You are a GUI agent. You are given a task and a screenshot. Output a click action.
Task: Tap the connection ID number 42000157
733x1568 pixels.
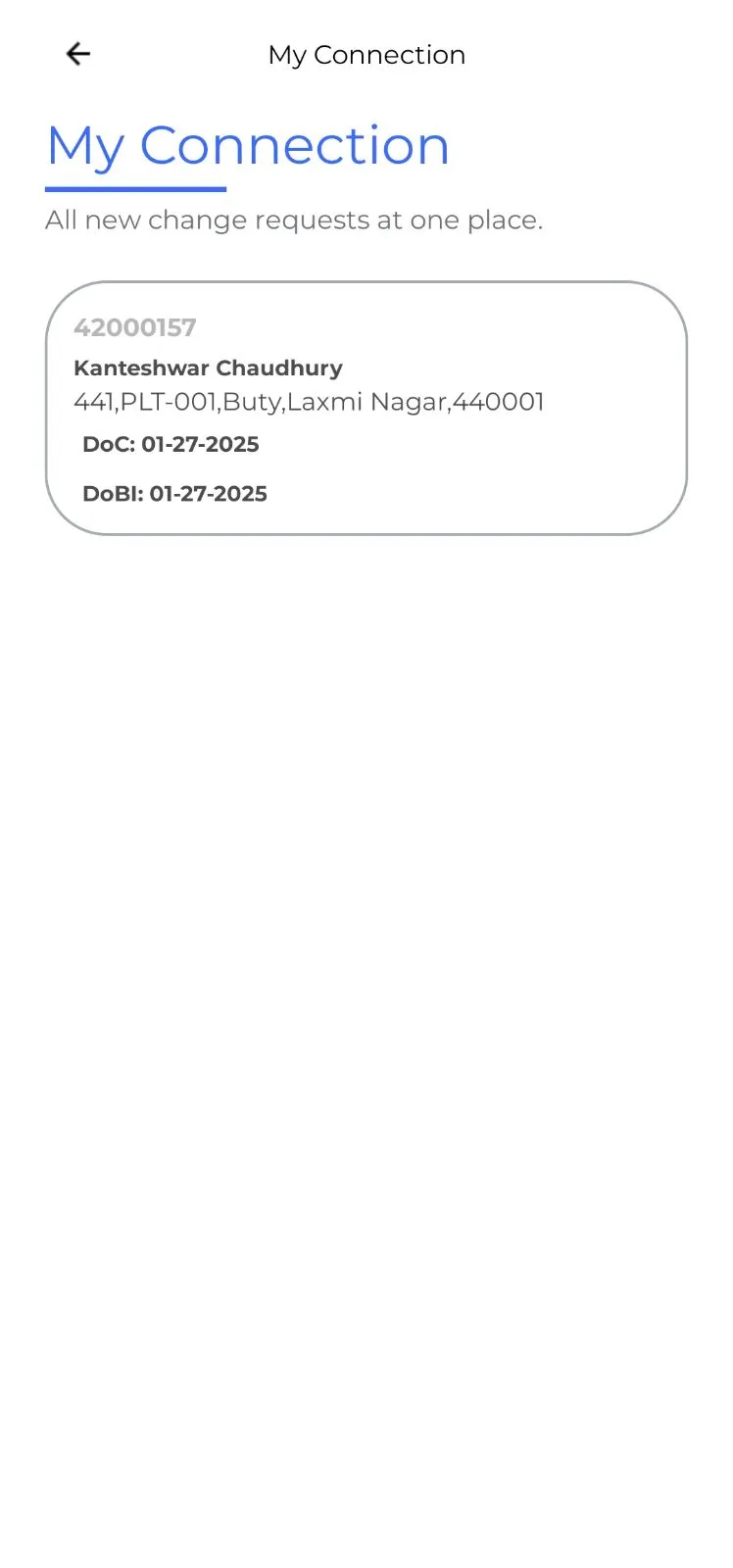[136, 328]
